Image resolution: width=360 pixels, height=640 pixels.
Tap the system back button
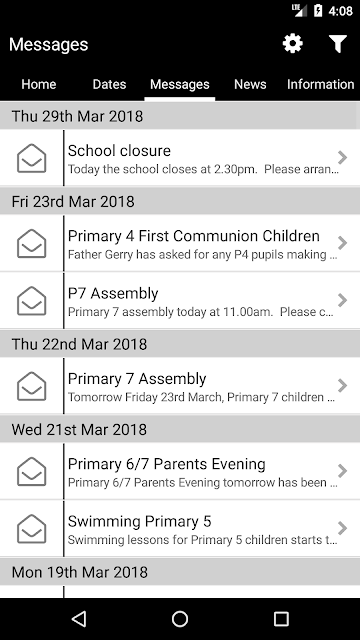click(79, 619)
